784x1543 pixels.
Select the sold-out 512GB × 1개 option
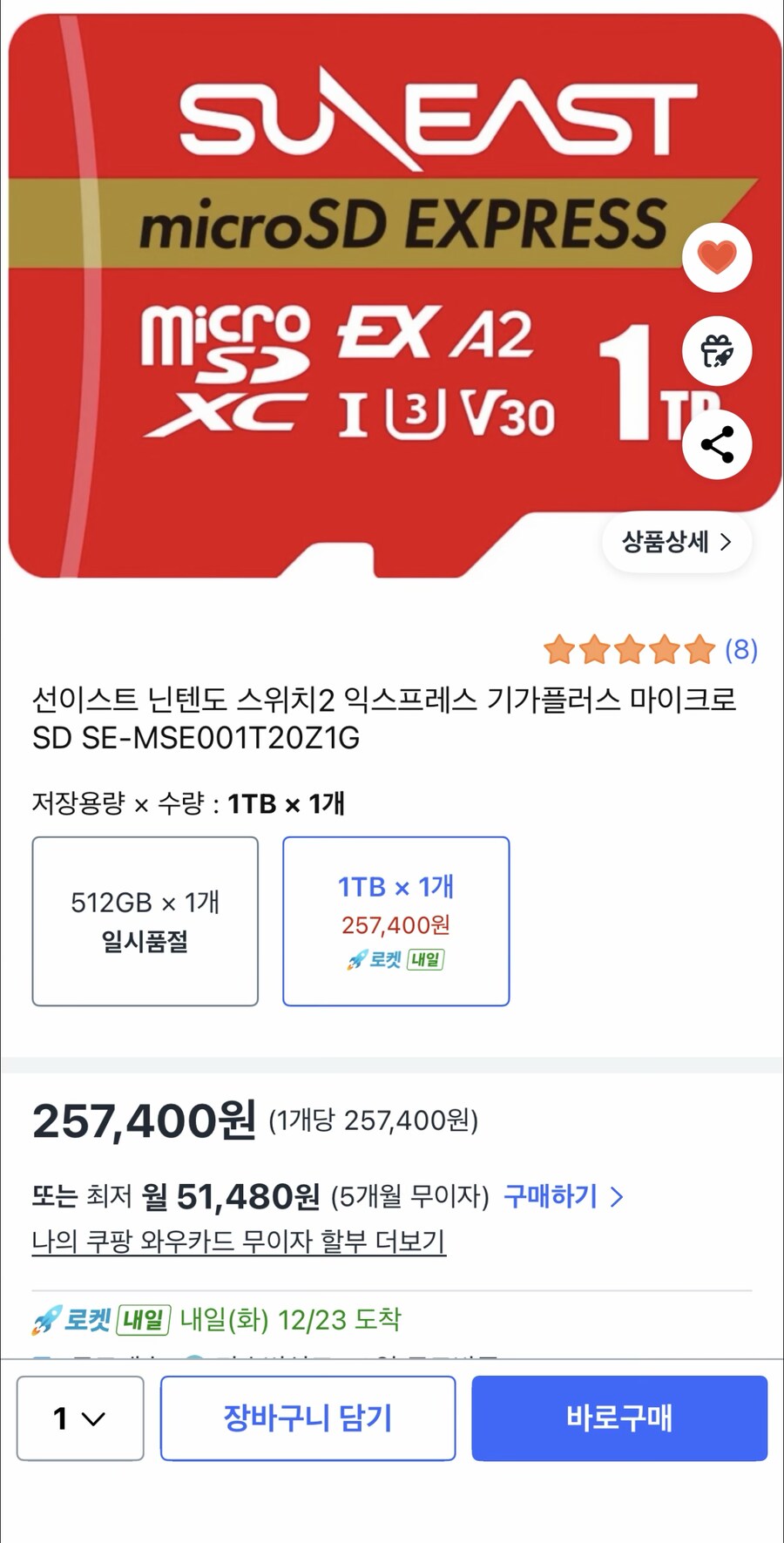(145, 921)
